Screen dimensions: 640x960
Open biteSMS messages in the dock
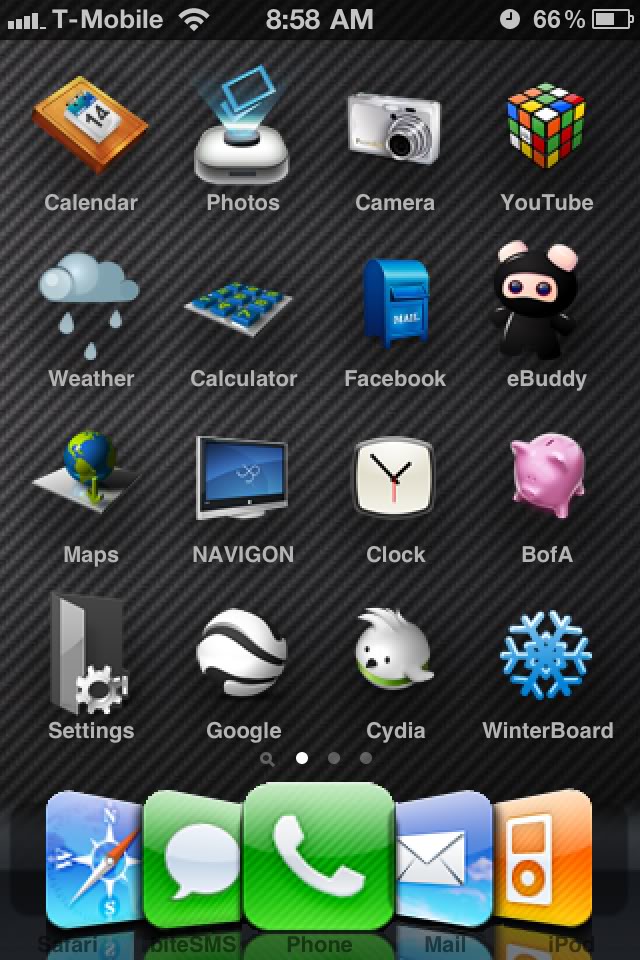coord(195,860)
